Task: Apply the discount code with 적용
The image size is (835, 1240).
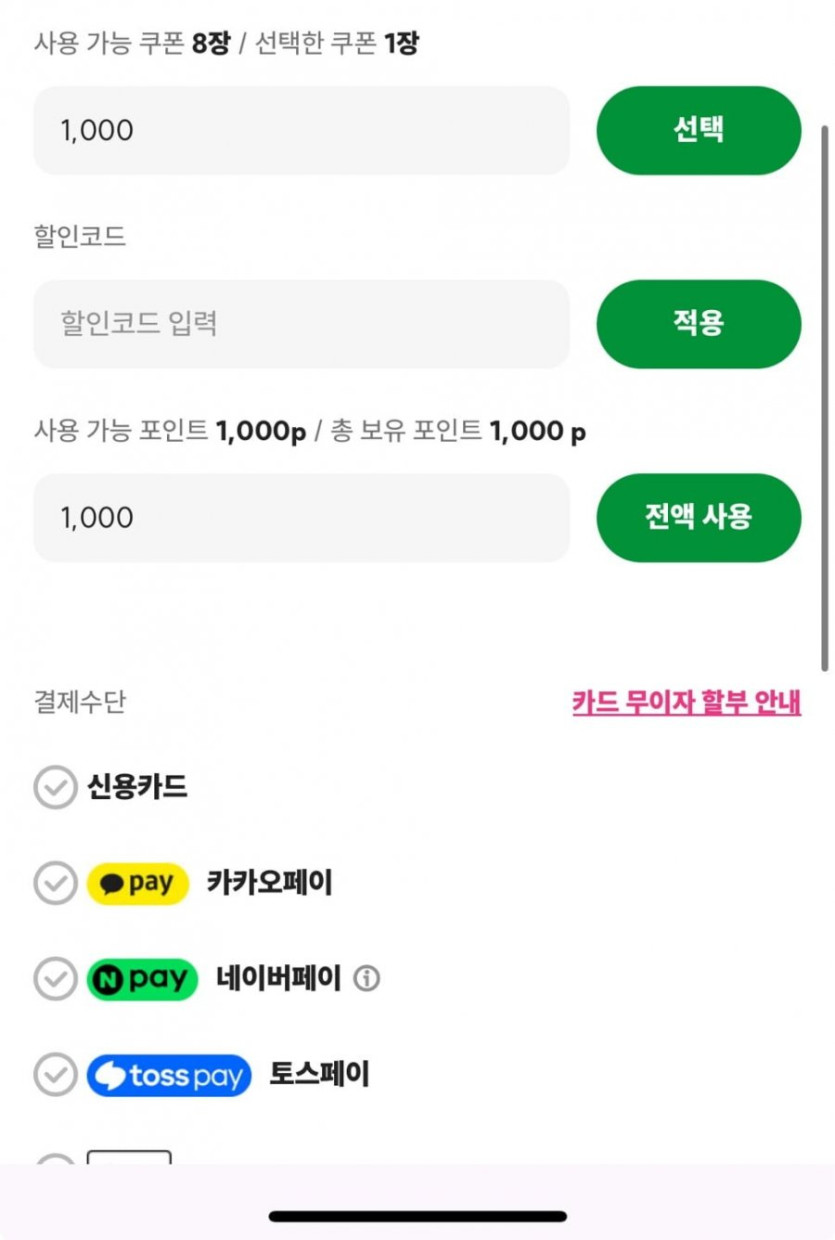Action: [x=698, y=323]
